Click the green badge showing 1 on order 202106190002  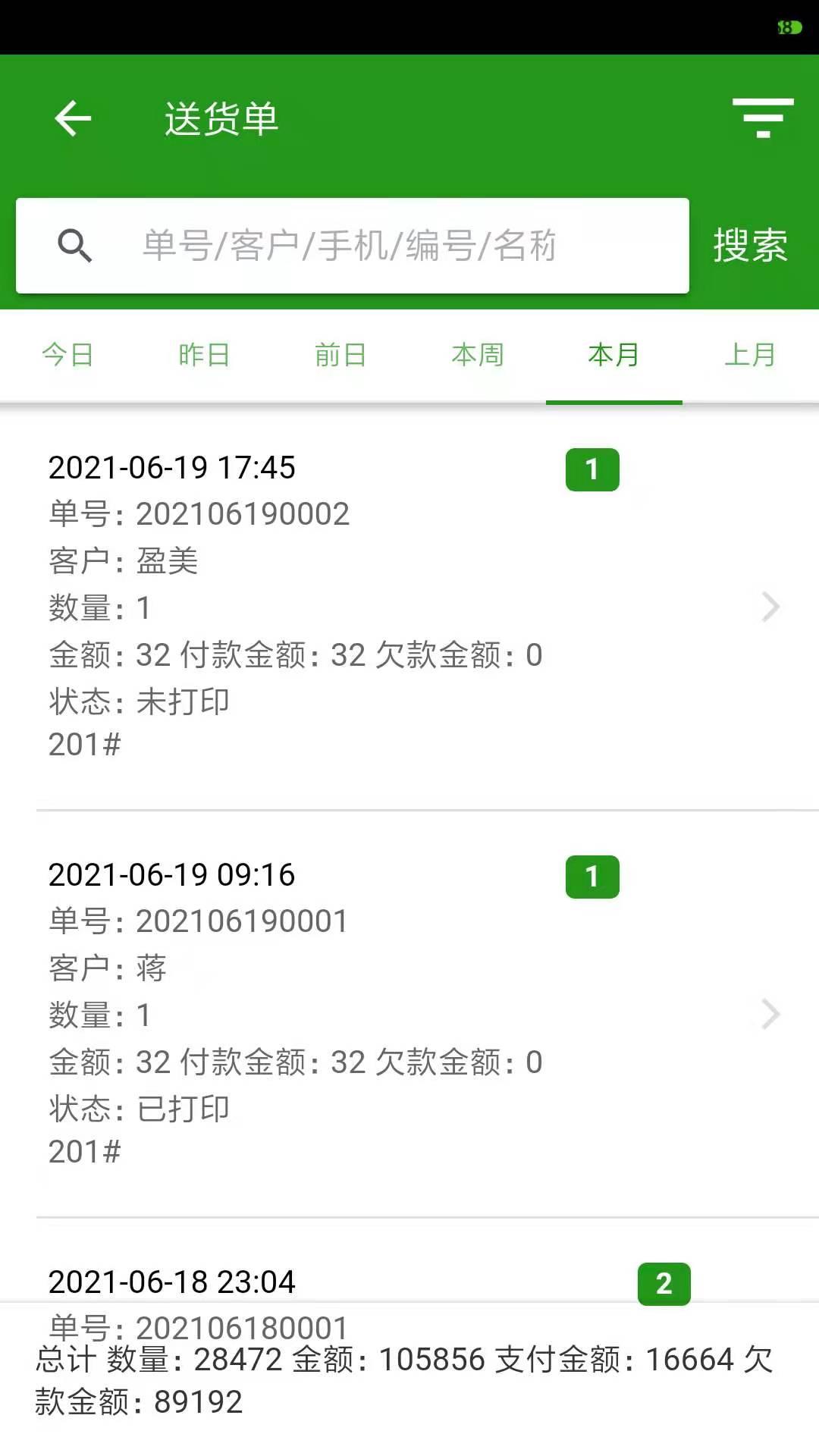tap(594, 469)
